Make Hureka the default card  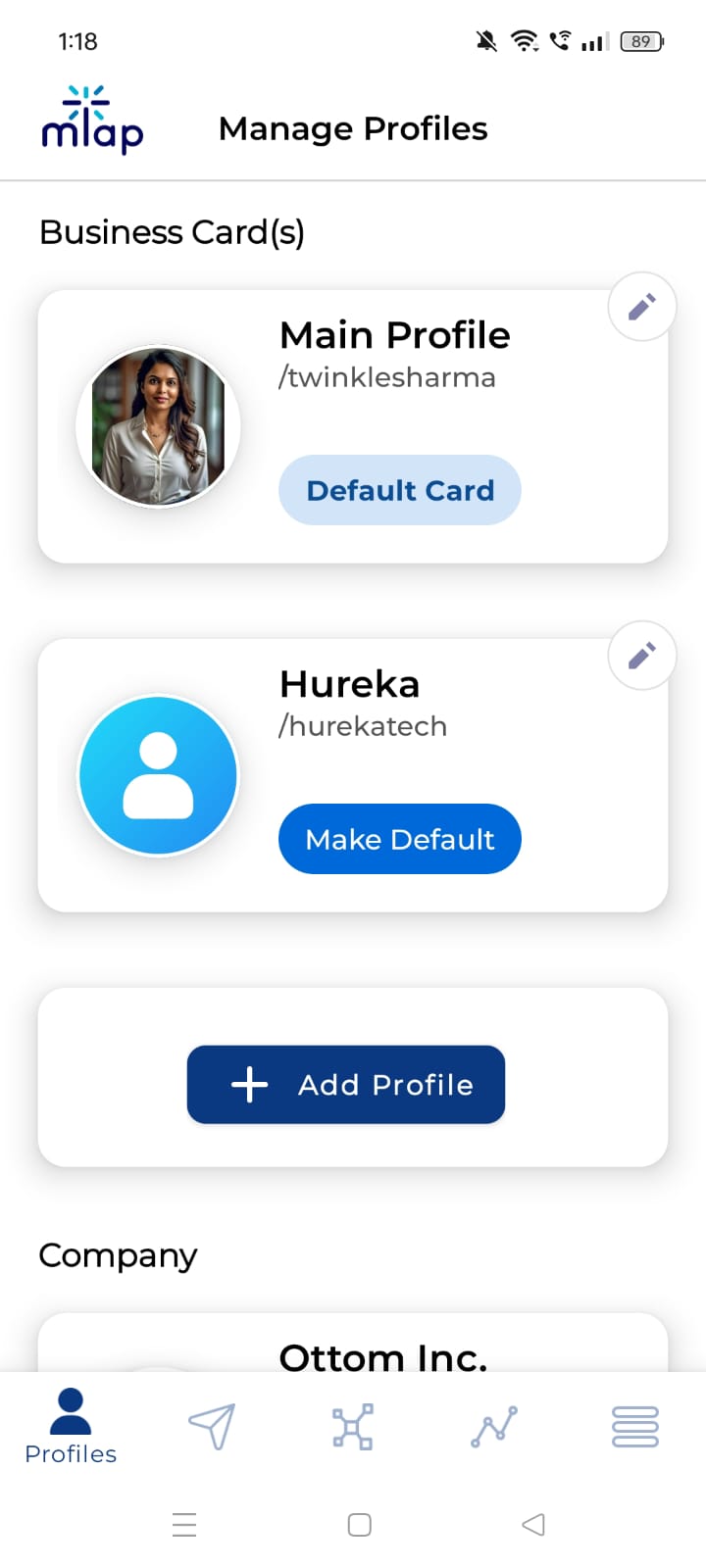(x=400, y=839)
